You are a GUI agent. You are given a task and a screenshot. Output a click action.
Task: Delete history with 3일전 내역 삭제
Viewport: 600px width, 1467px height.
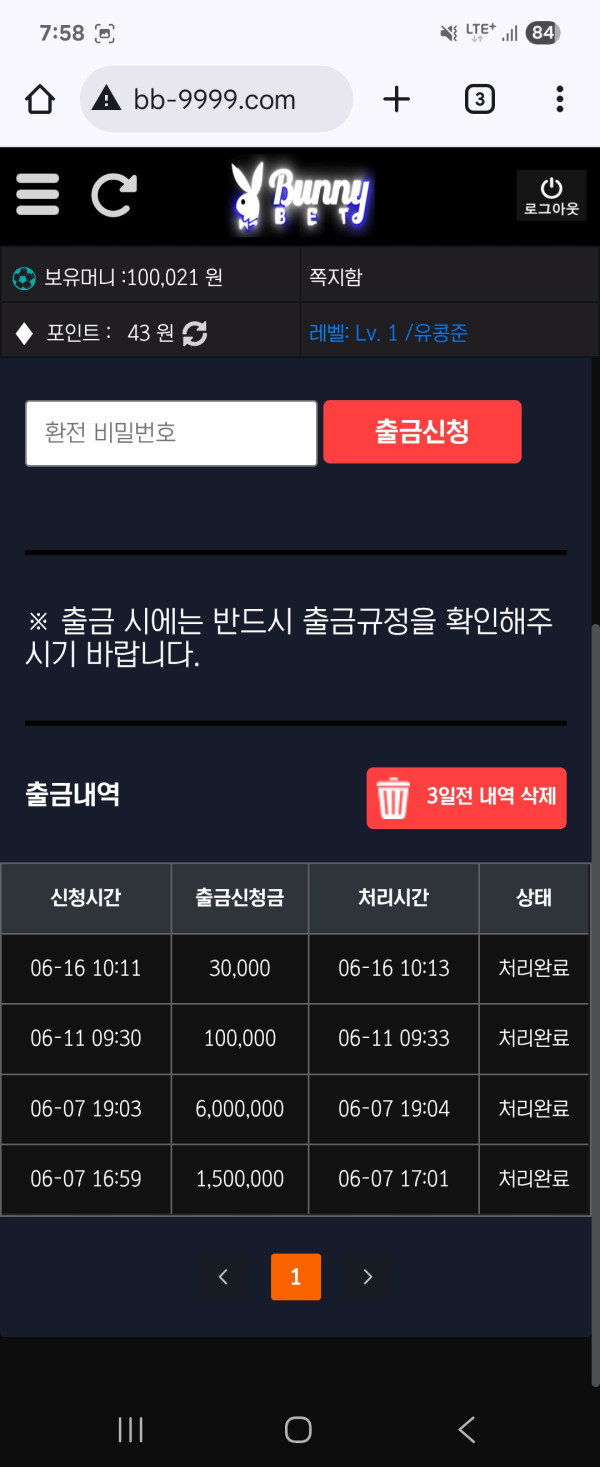pos(466,797)
